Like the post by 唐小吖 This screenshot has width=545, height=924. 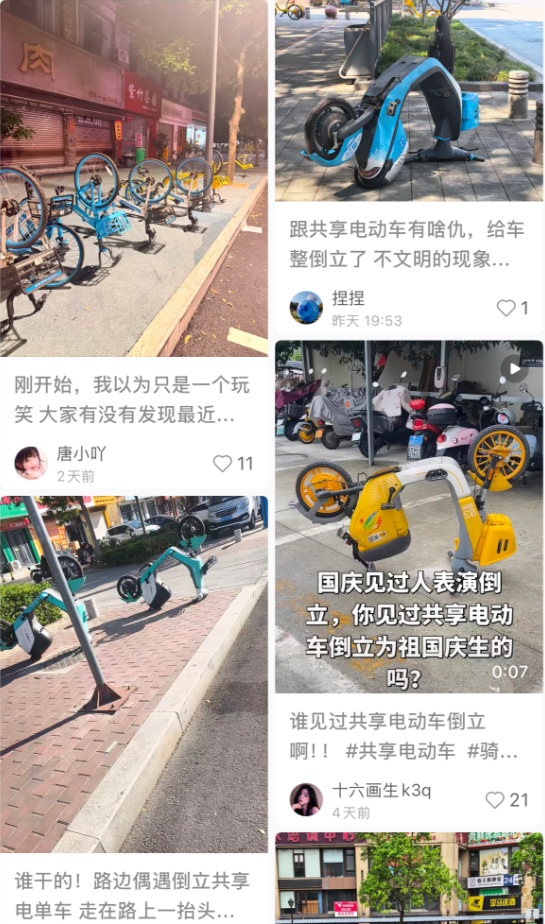[223, 464]
